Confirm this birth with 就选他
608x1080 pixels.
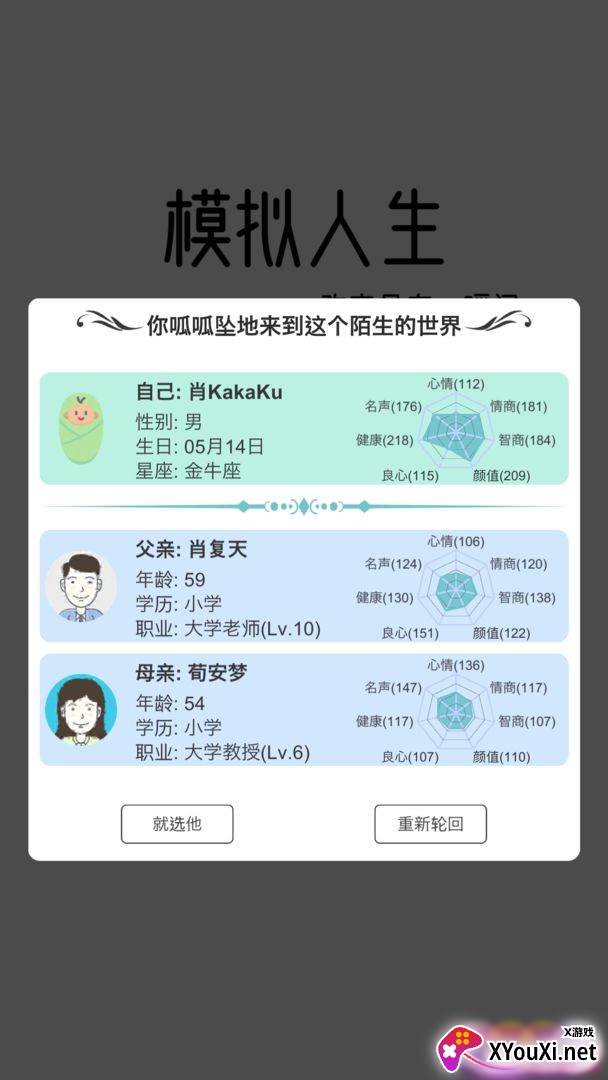point(177,824)
